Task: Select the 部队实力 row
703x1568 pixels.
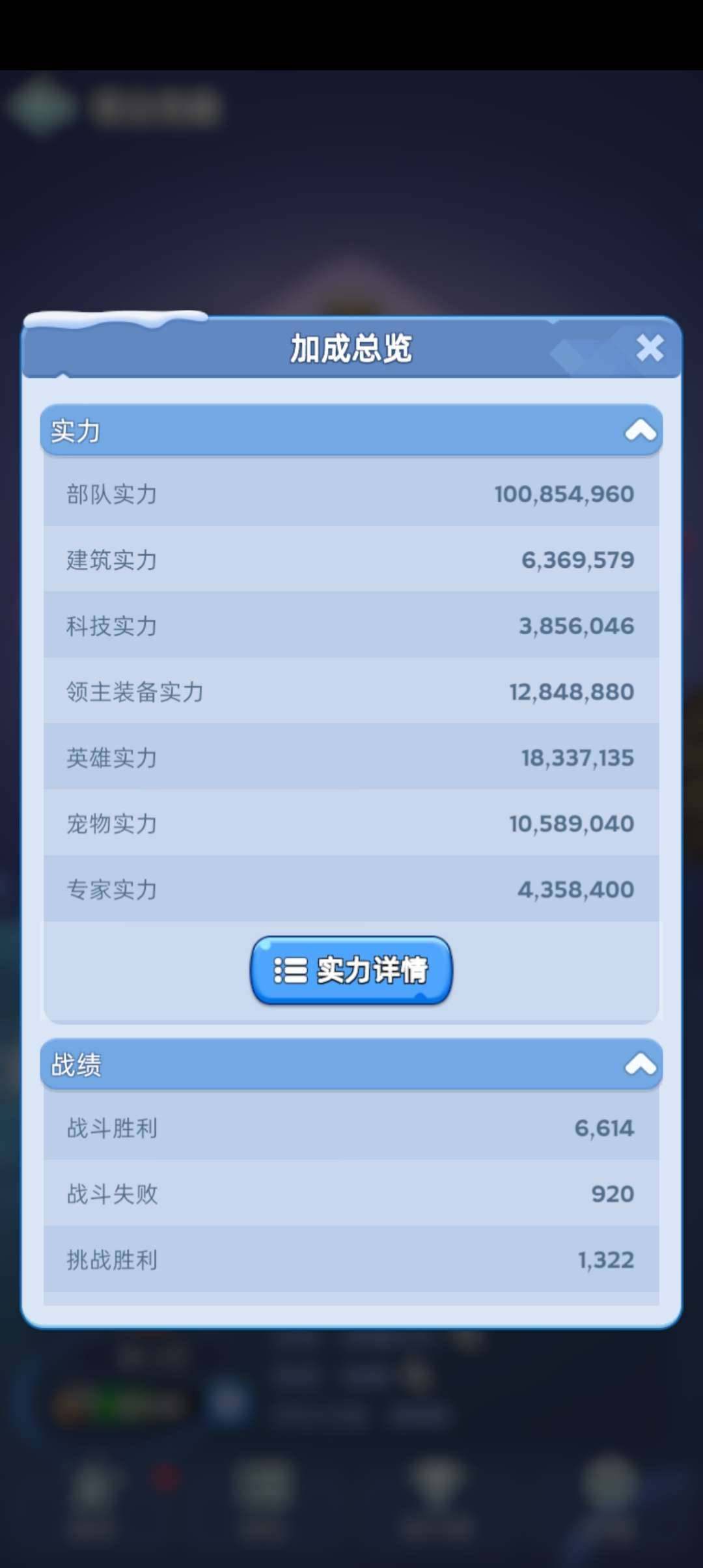Action: (x=350, y=494)
